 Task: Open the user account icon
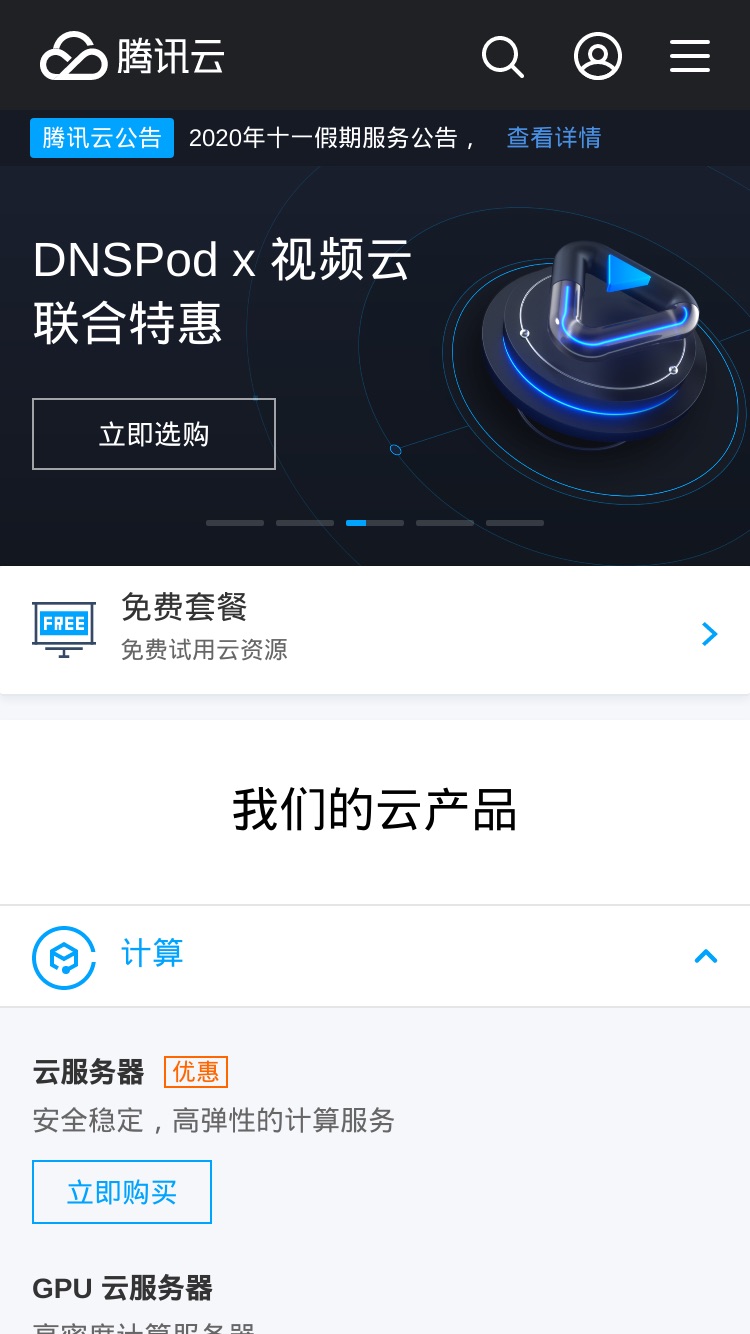(598, 56)
